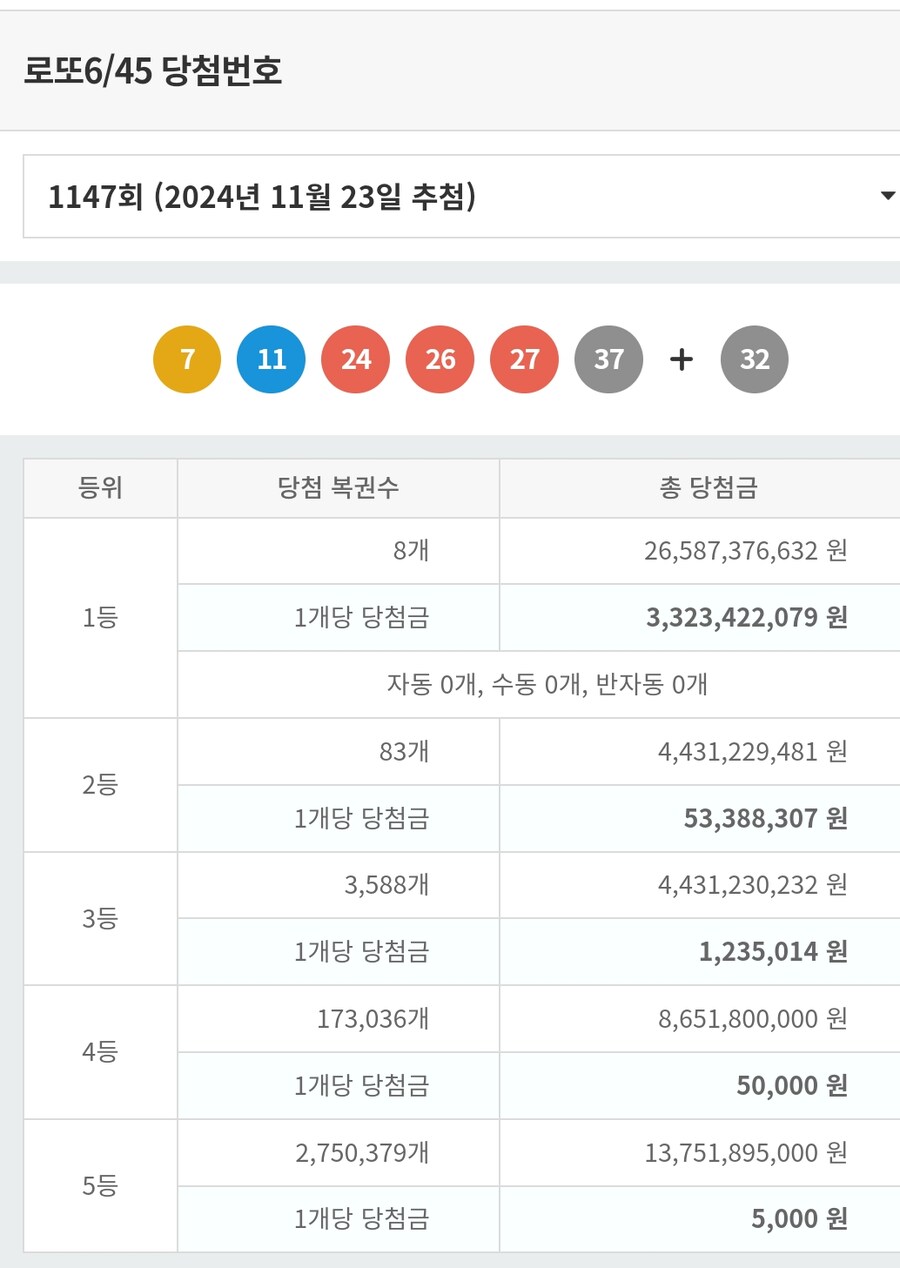Select the red ball numbered 27

click(524, 359)
